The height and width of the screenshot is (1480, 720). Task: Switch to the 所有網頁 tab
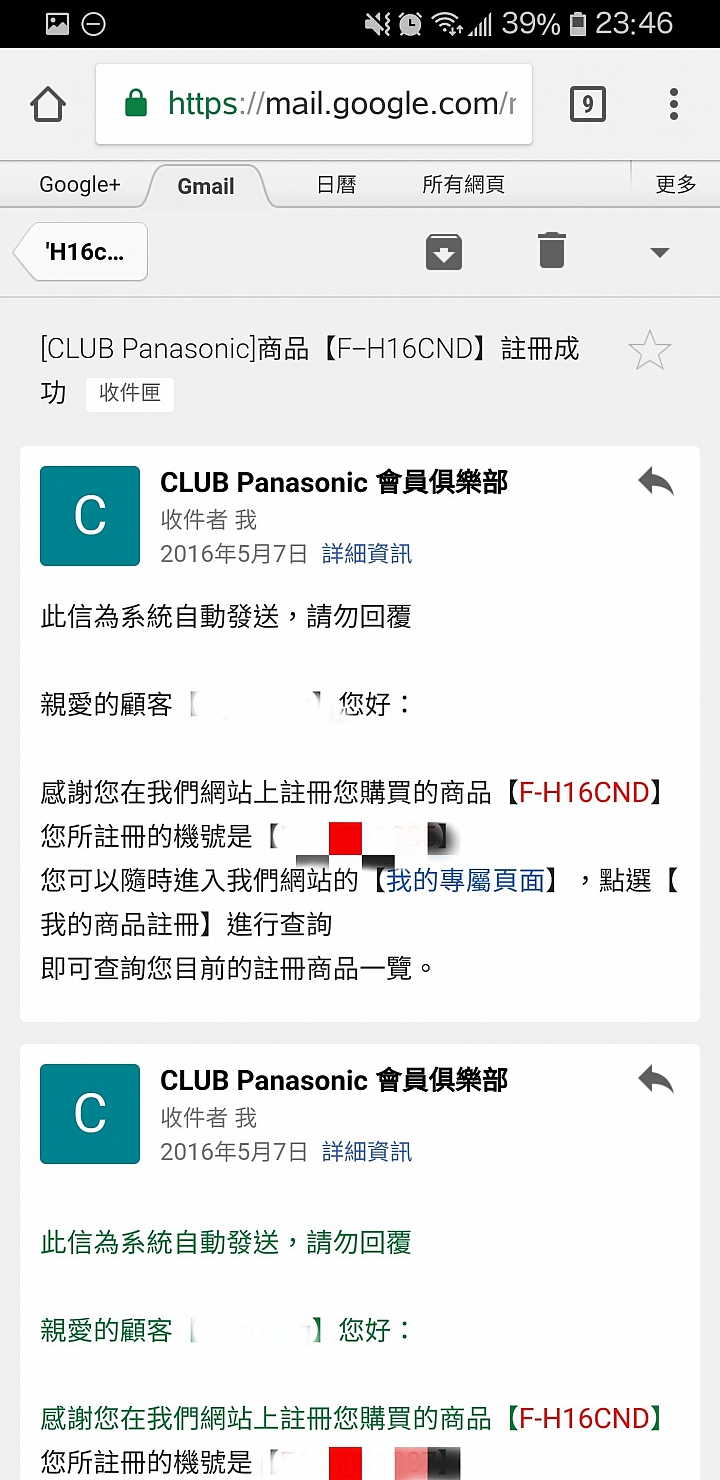click(x=463, y=185)
